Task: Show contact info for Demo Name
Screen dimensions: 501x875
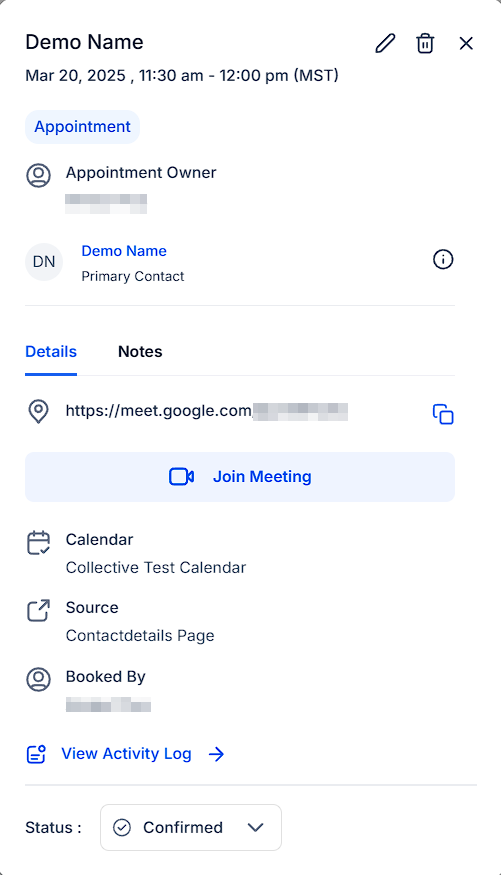Action: 443,259
